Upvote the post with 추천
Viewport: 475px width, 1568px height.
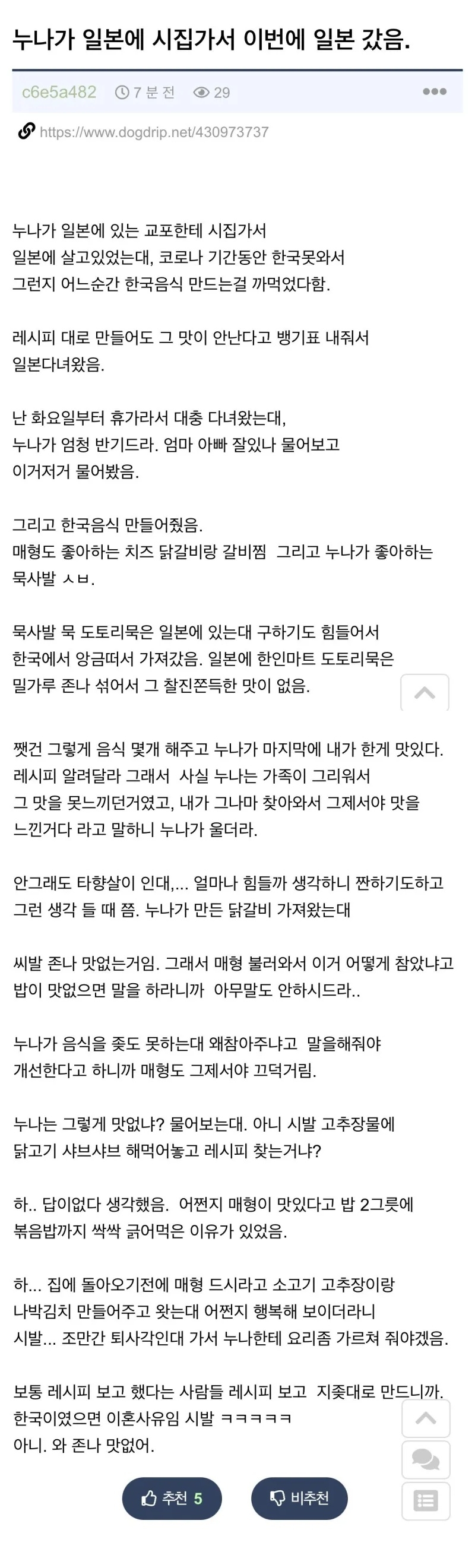(x=172, y=1497)
